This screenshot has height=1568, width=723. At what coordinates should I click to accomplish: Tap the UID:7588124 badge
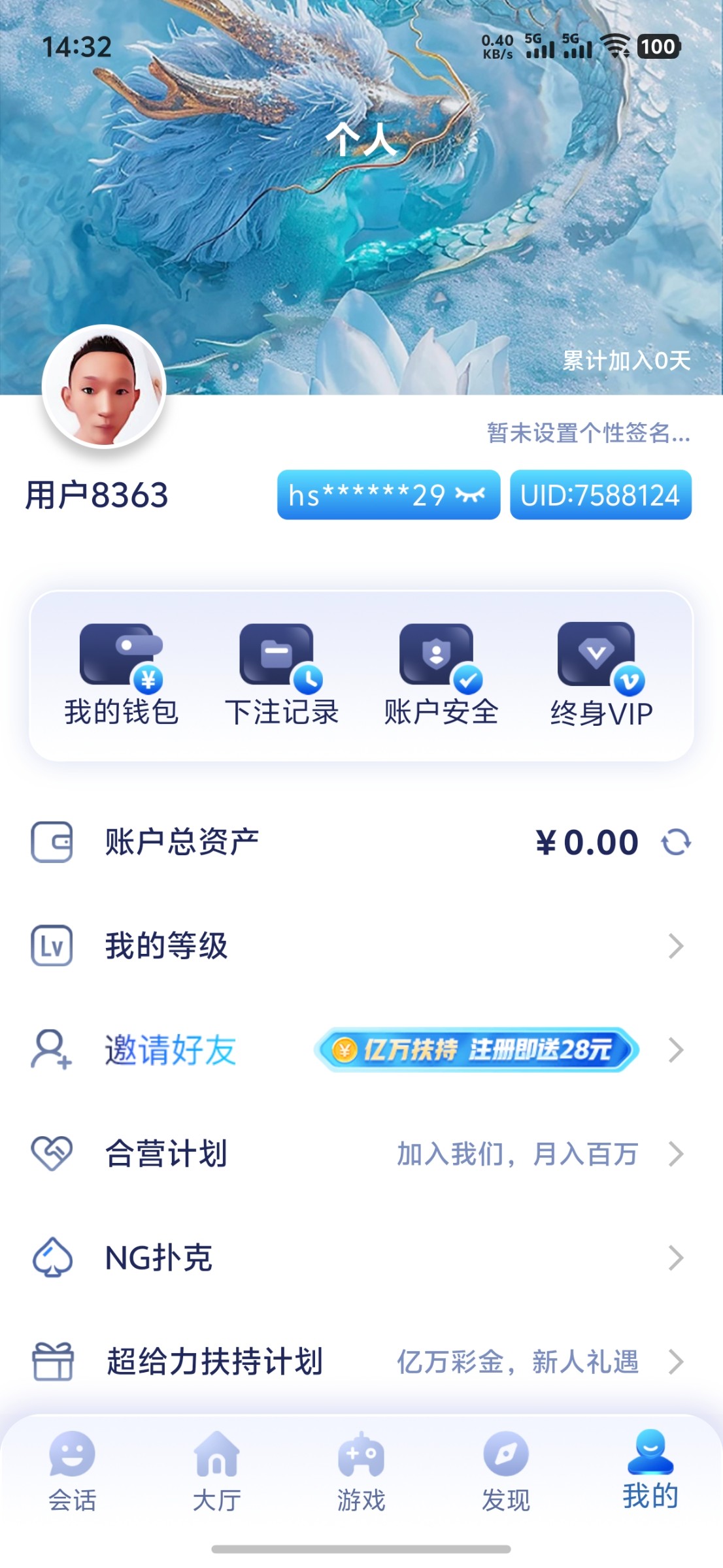[600, 495]
